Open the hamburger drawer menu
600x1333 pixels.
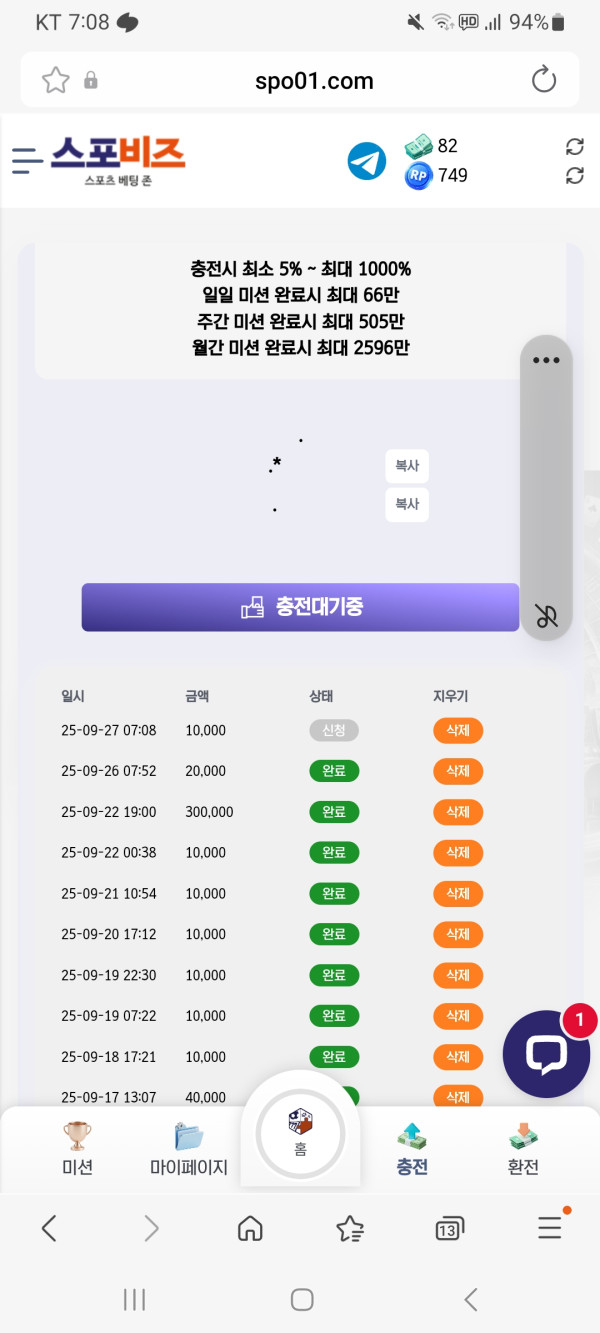(27, 160)
